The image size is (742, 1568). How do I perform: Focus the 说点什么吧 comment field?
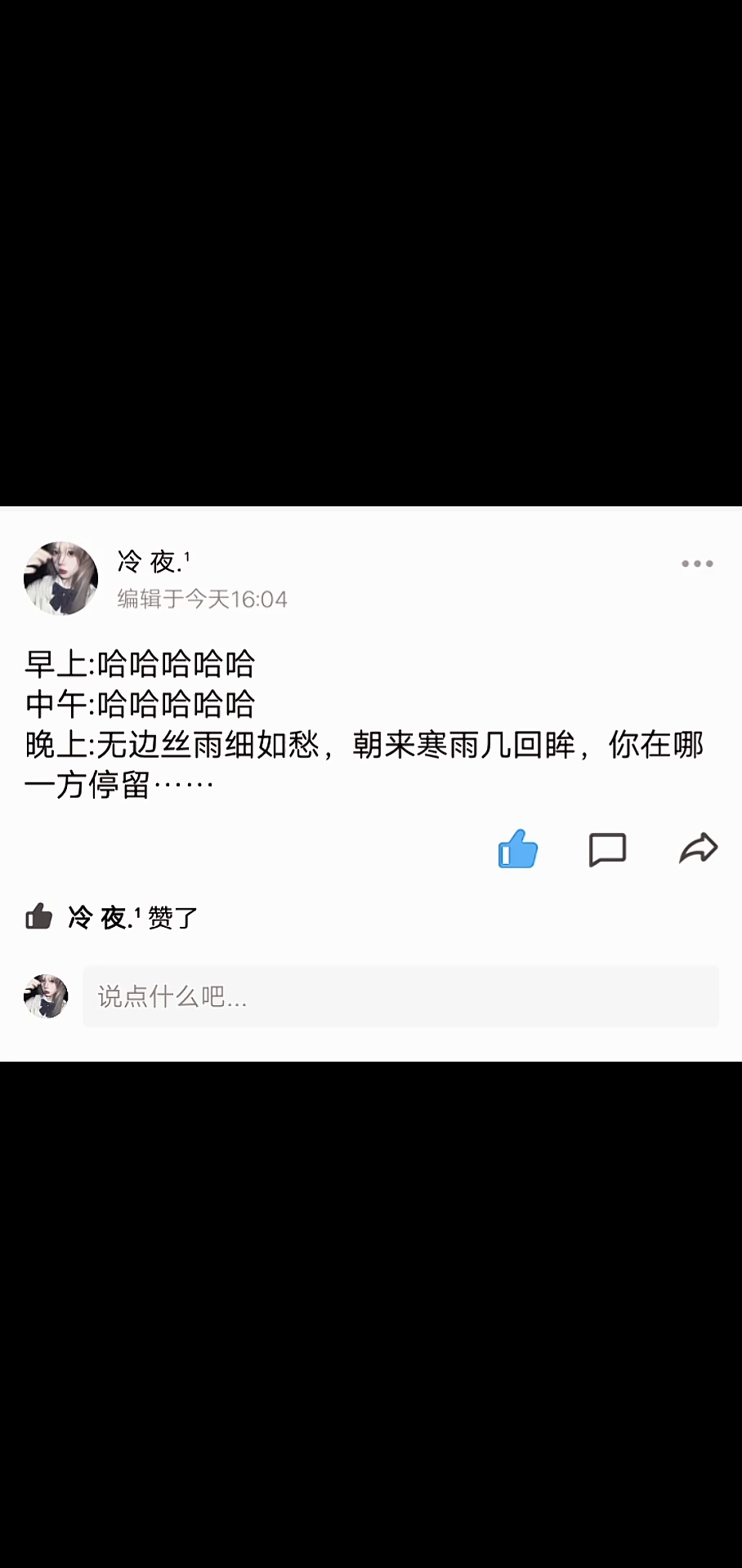(400, 996)
